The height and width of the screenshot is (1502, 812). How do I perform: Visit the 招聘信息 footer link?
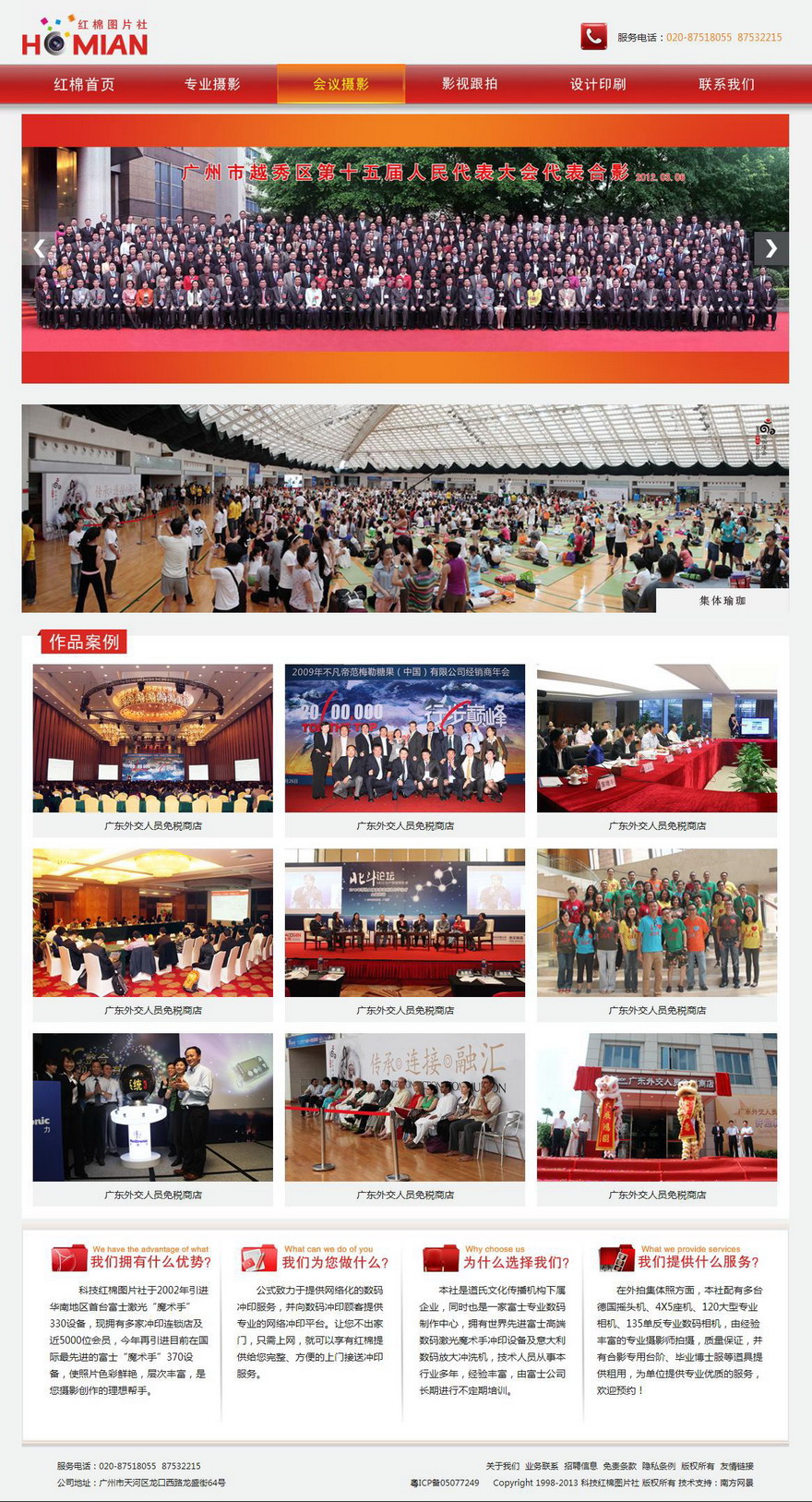point(580,1466)
